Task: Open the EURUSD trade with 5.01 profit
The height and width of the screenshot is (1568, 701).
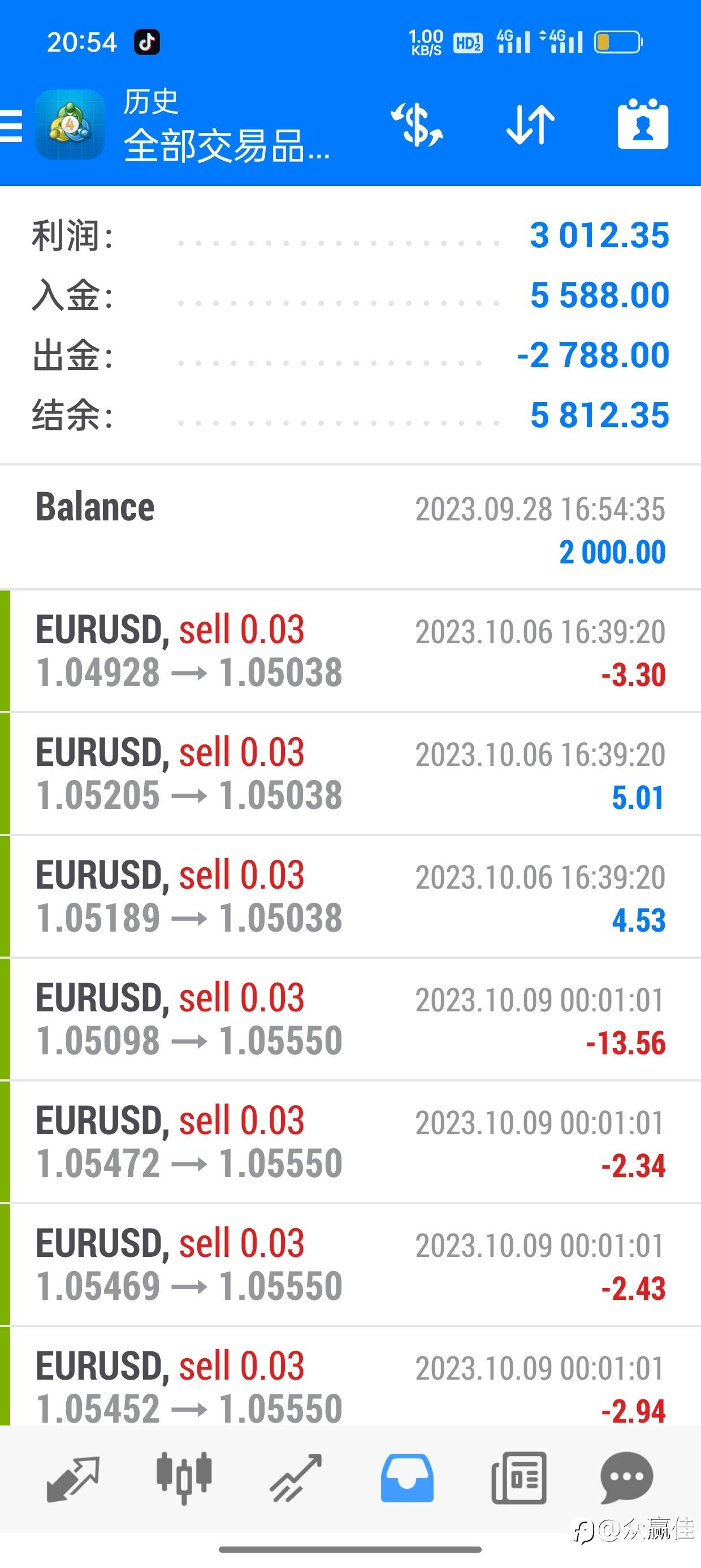Action: [350, 774]
